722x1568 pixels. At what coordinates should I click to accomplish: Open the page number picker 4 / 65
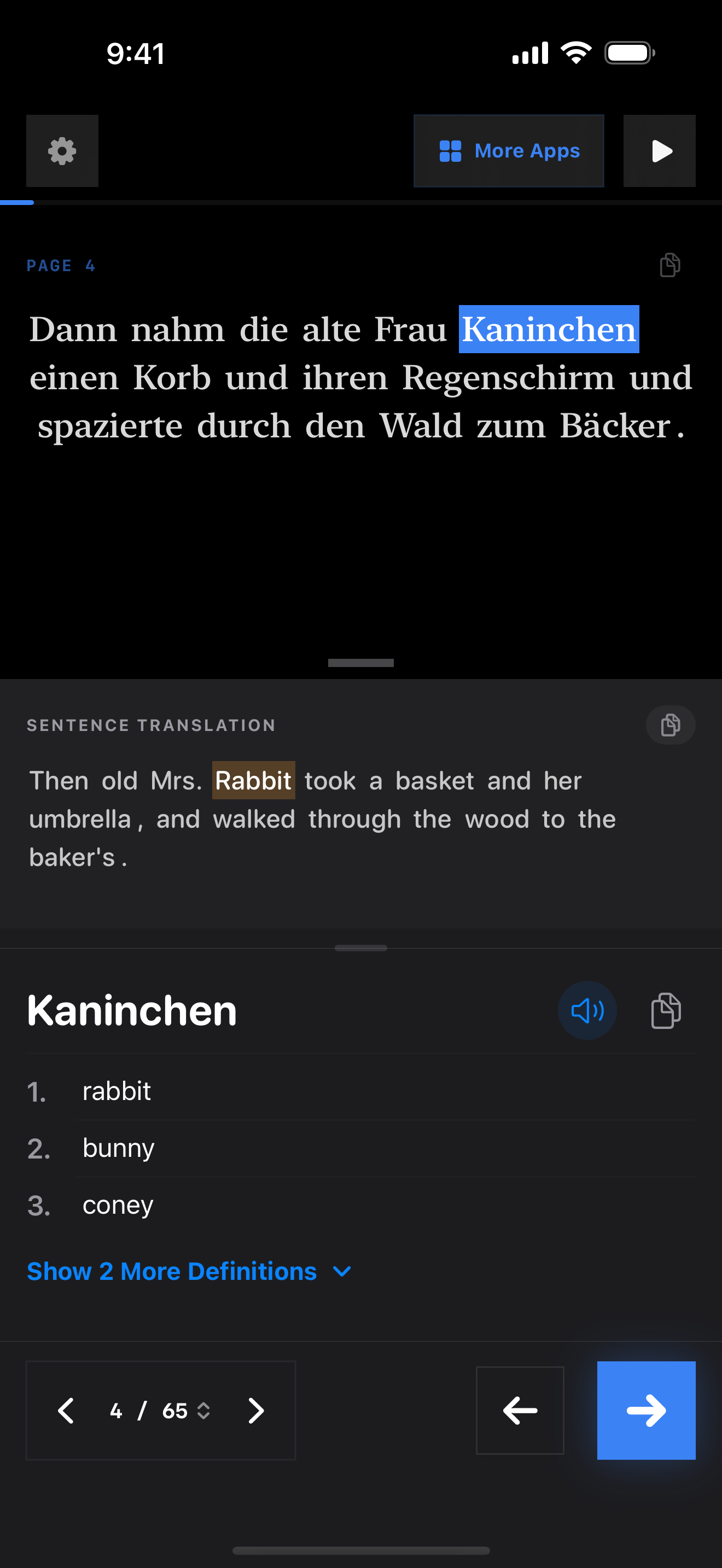tap(160, 1411)
